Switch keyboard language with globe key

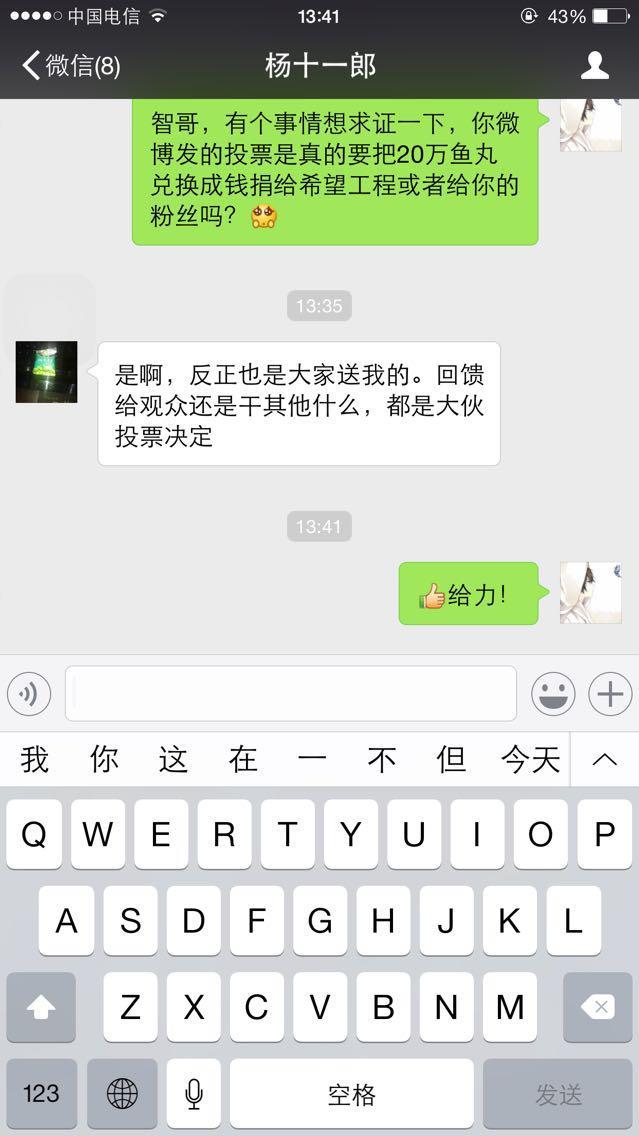[122, 1094]
